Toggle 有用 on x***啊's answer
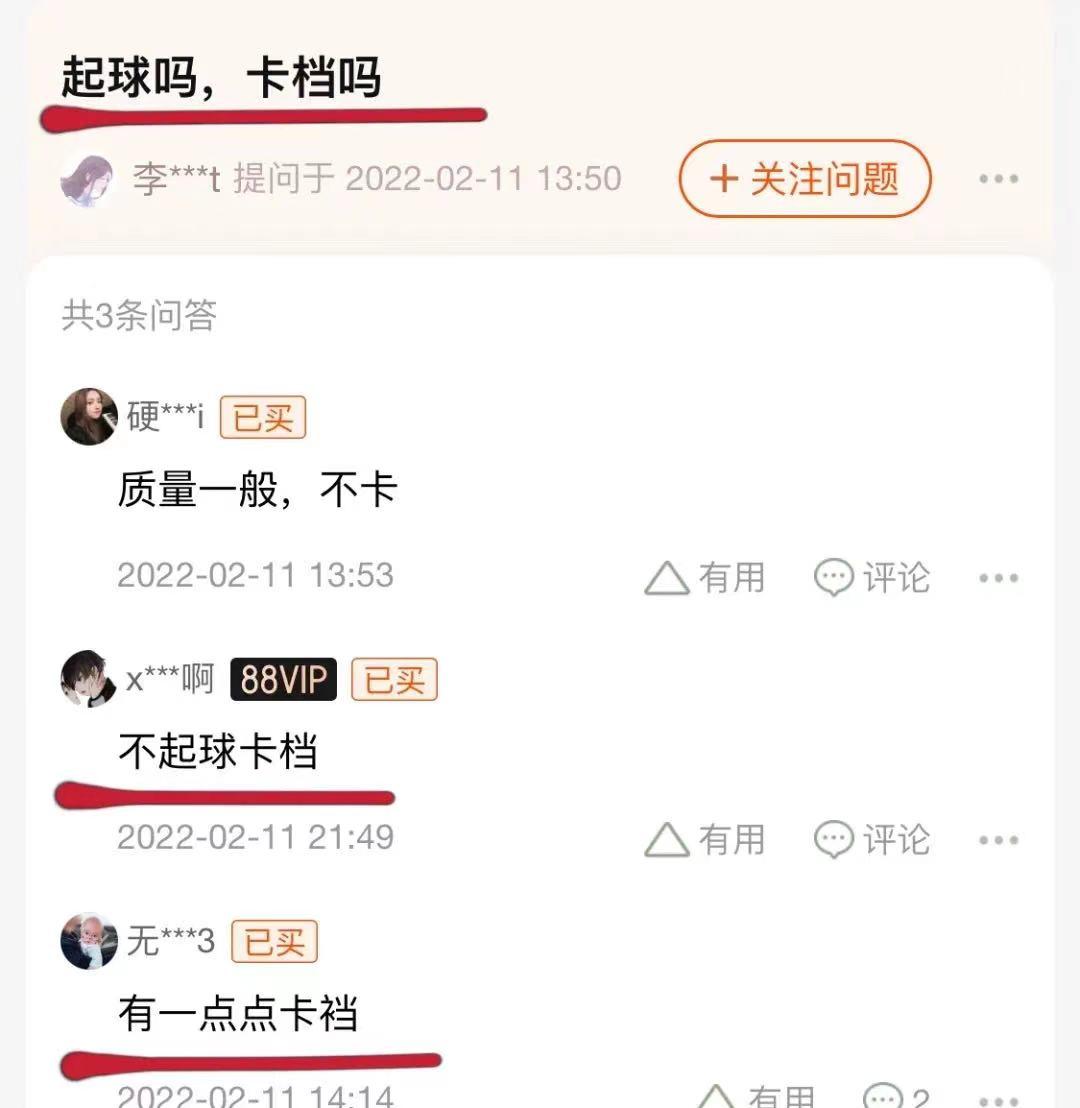 (x=704, y=840)
